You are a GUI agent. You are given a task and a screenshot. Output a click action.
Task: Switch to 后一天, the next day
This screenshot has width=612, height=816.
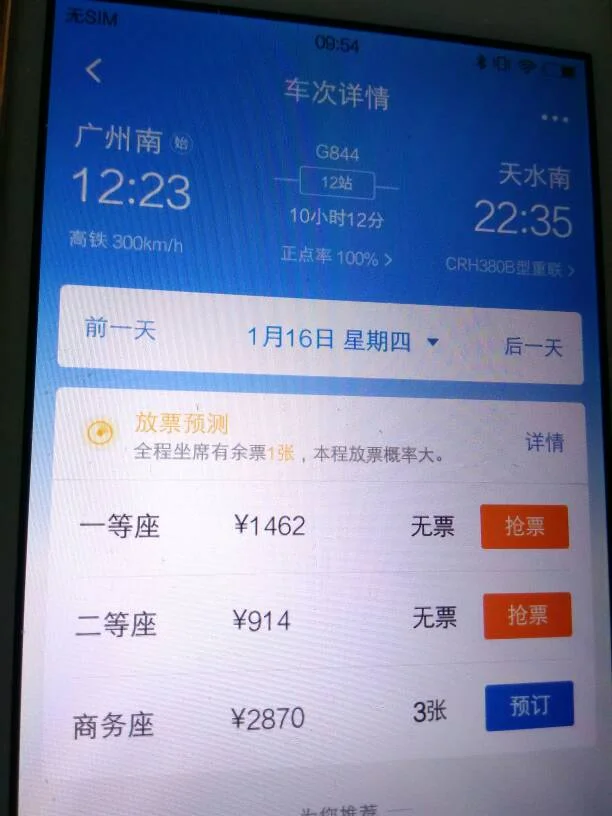tap(533, 347)
